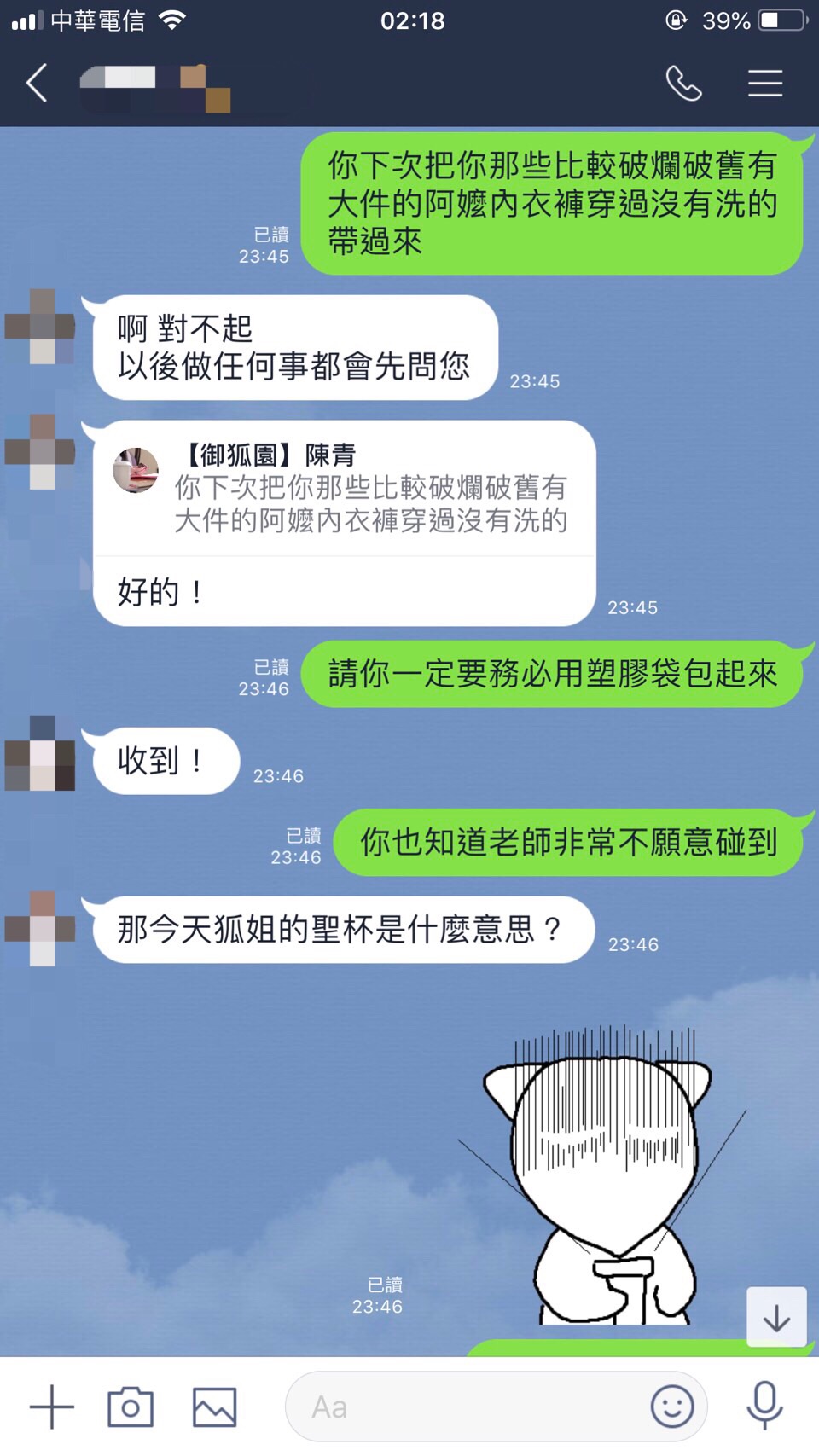Viewport: 819px width, 1456px height.
Task: Open the plus attachment menu
Action: [x=52, y=1407]
